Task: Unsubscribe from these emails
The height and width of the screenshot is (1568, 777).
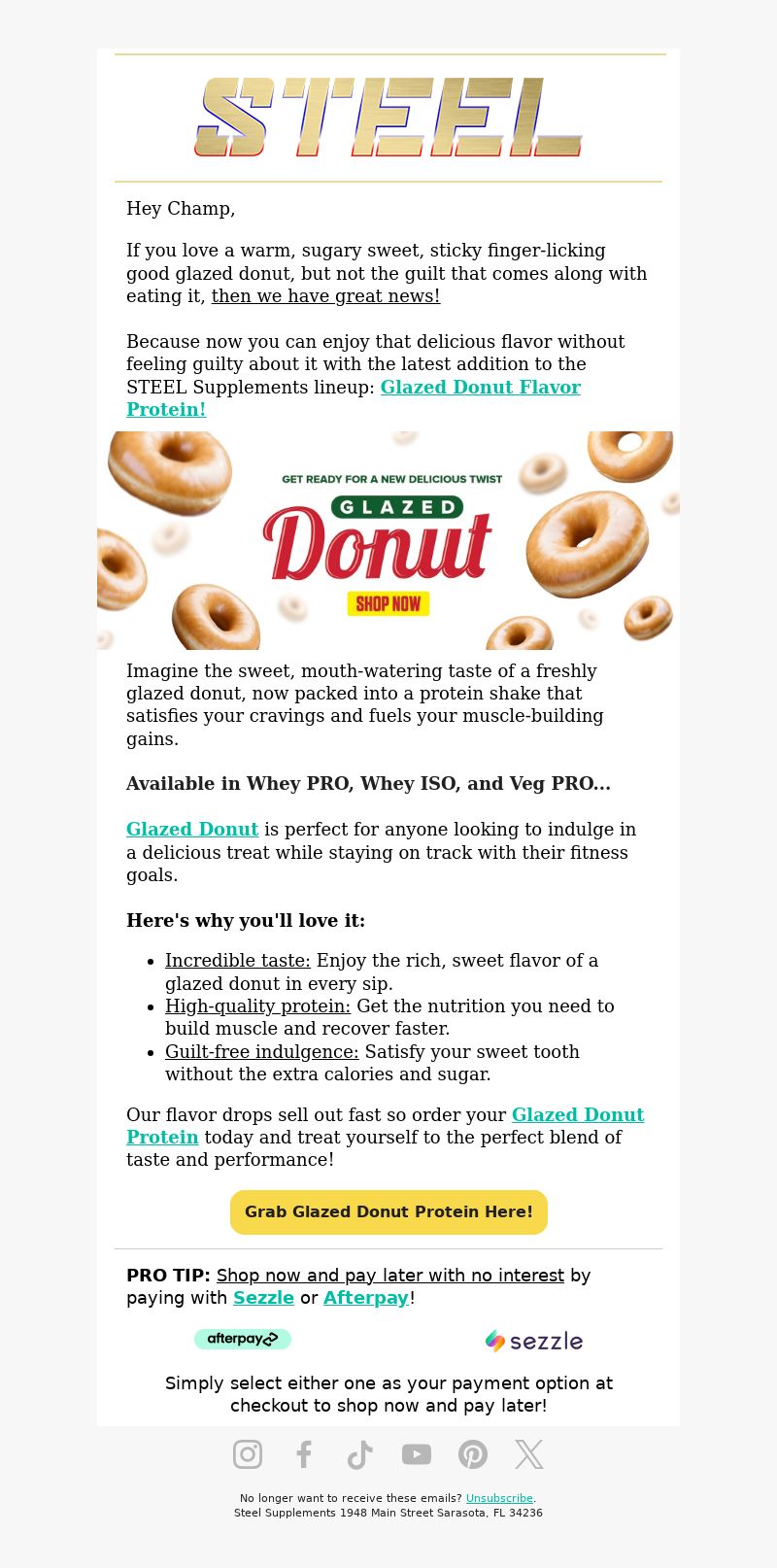Action: [x=499, y=1499]
